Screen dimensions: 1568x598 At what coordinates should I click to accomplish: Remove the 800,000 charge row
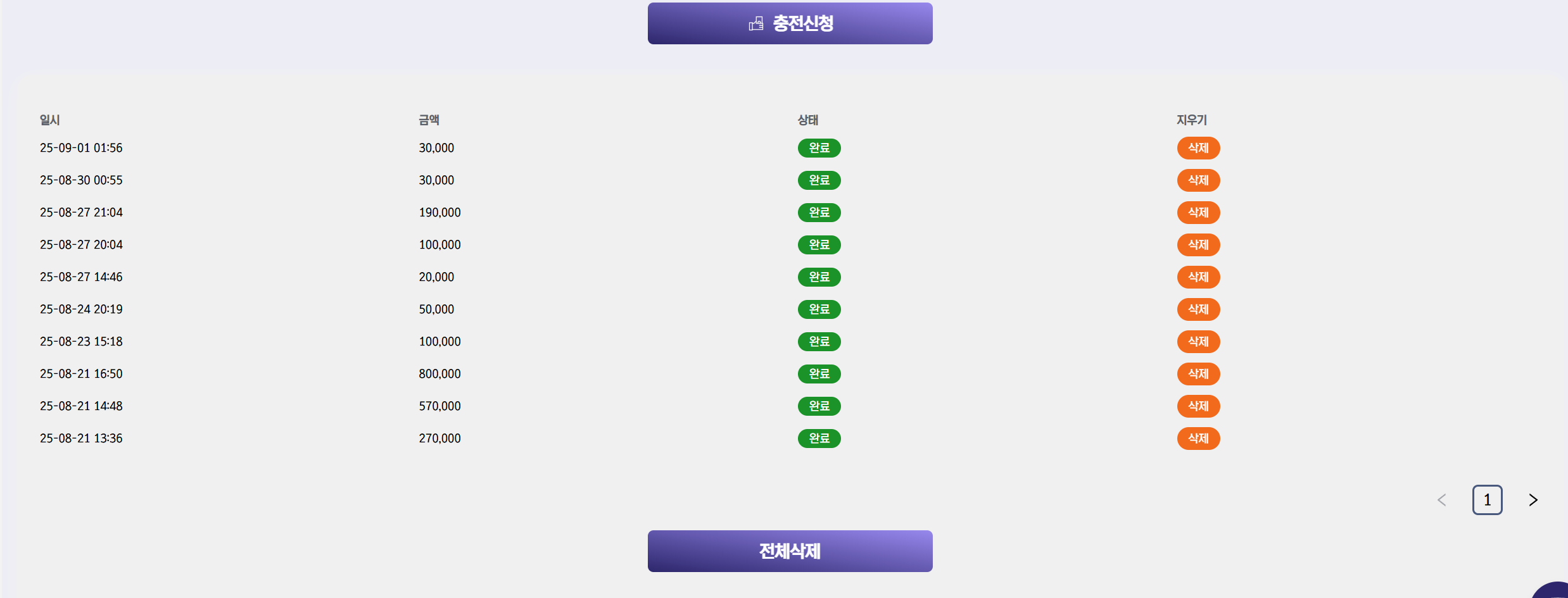(x=1198, y=374)
